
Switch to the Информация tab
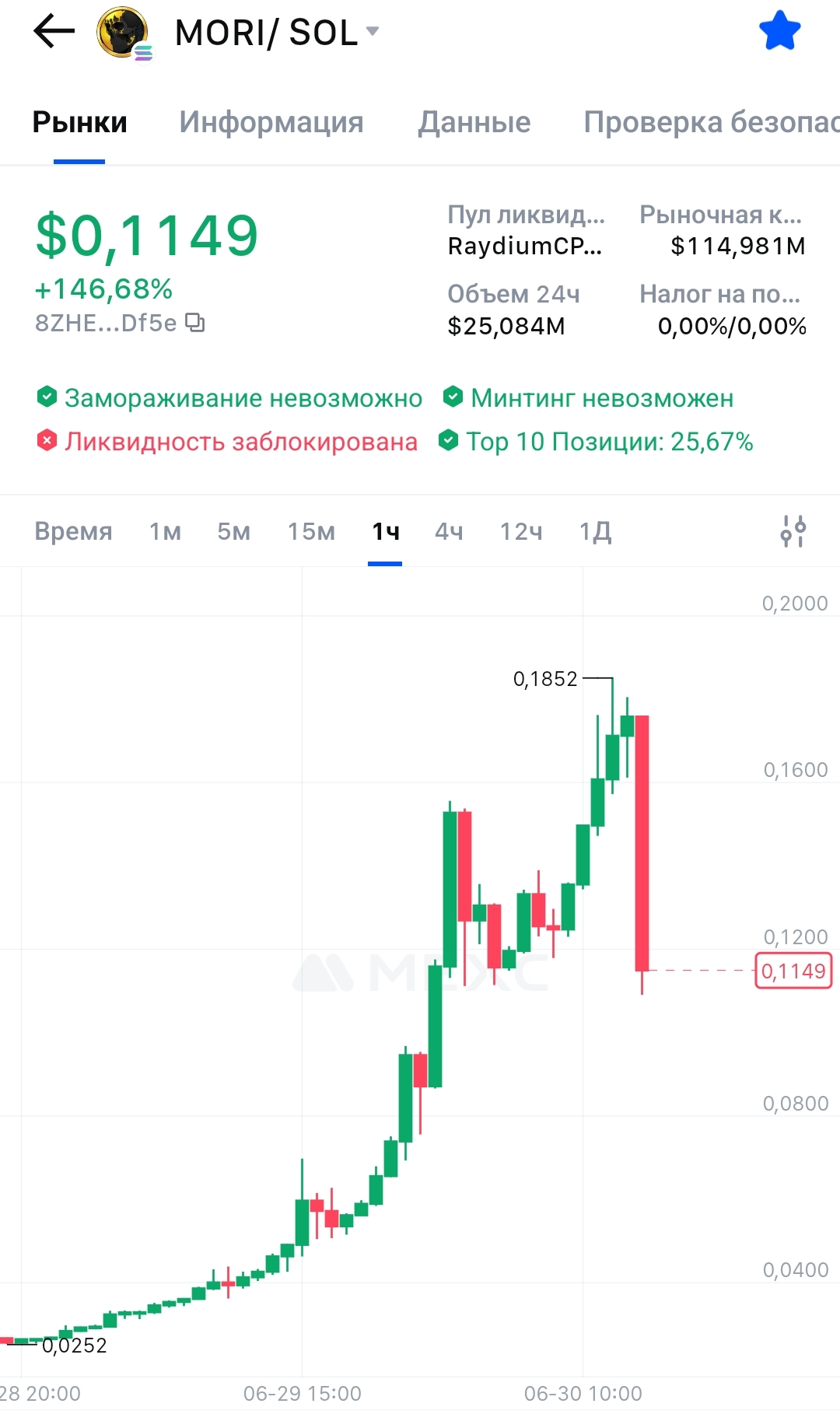coord(271,122)
